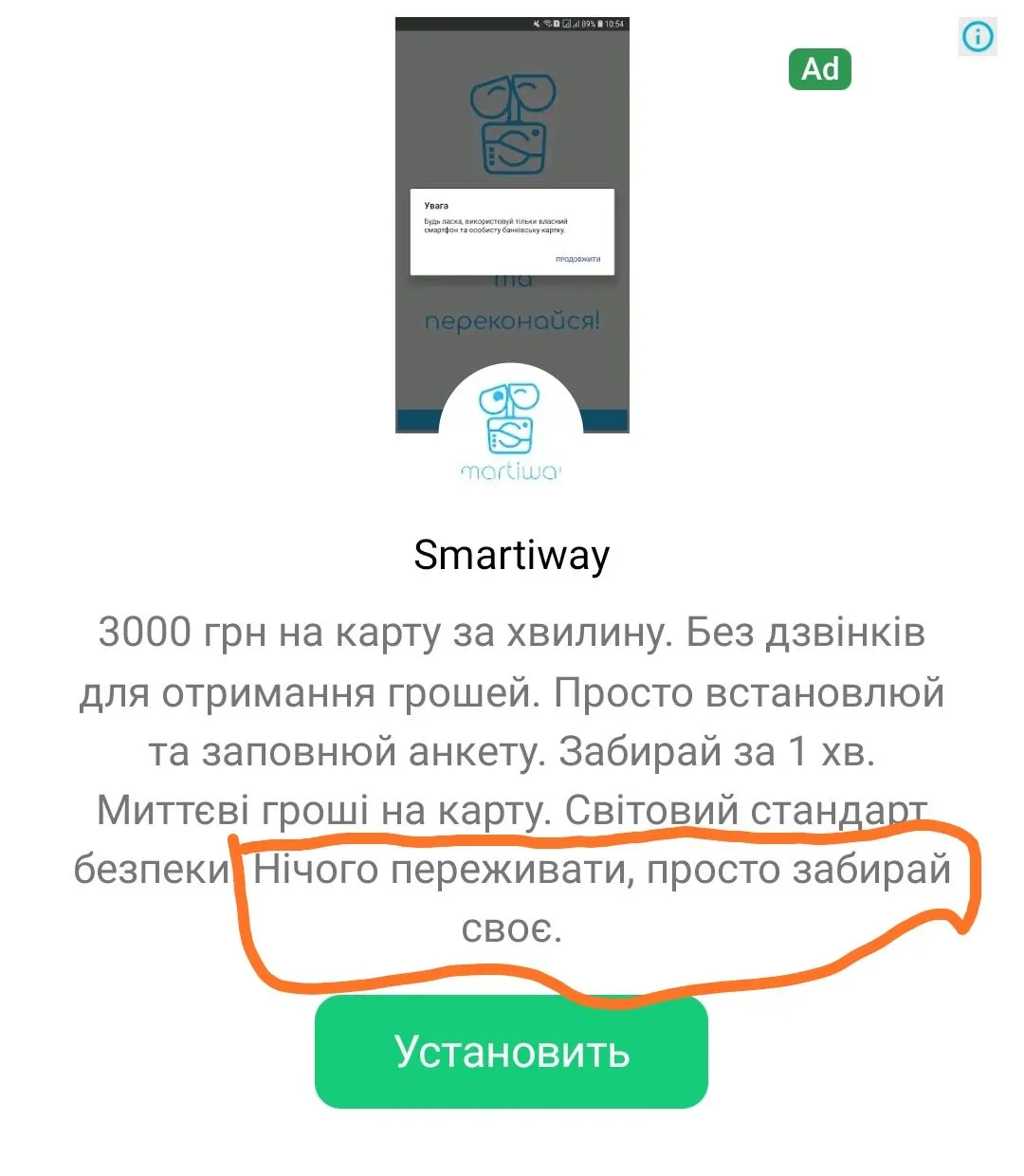
Task: Open the ad info icon
Action: pos(978,37)
